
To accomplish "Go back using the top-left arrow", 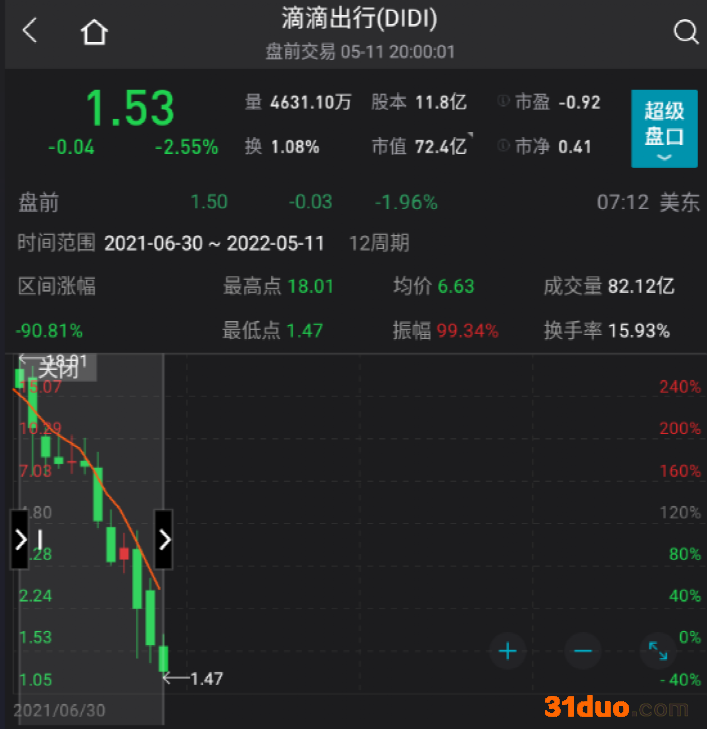I will pos(30,31).
